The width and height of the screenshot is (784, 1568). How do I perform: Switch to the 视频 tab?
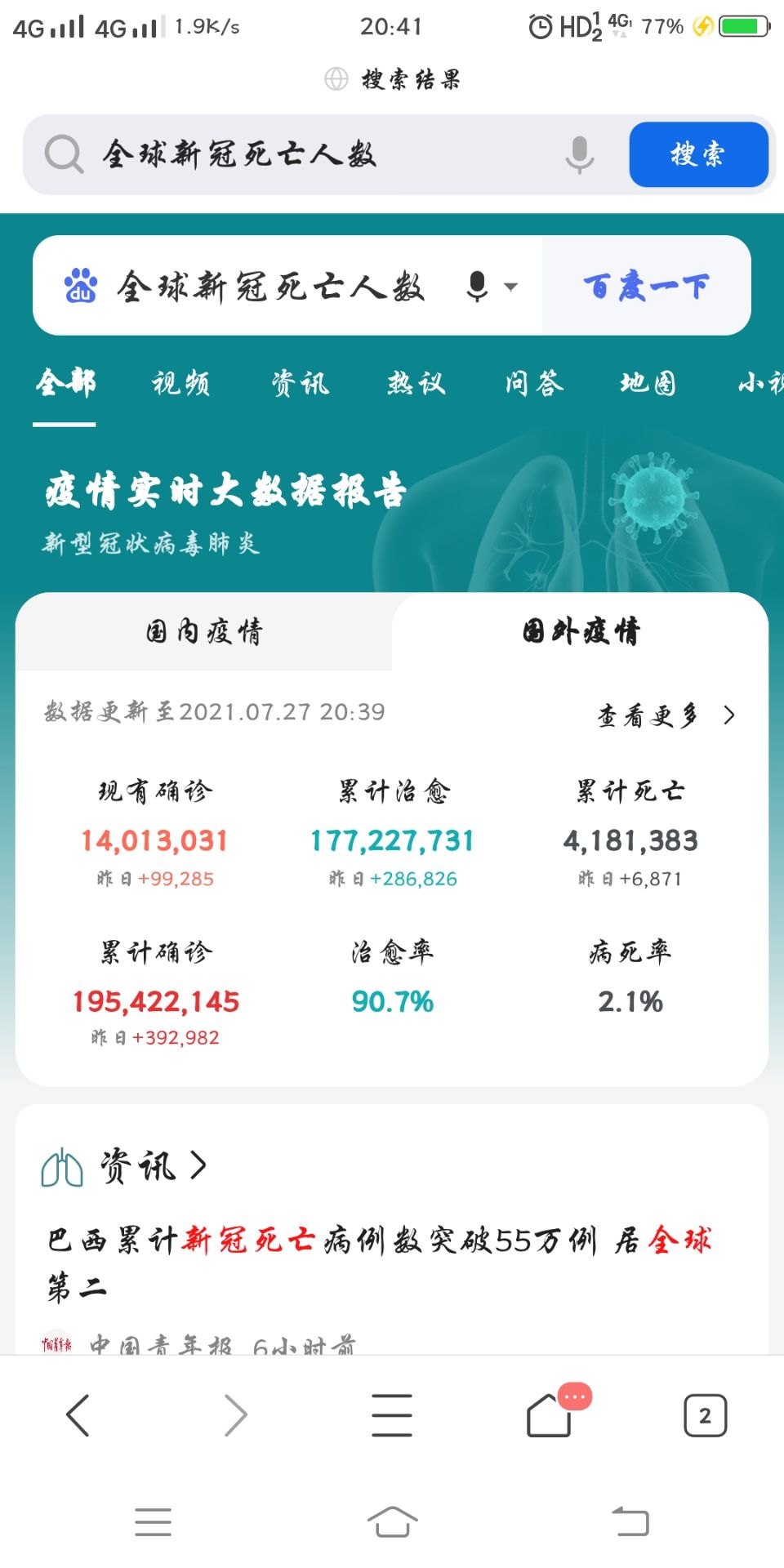pyautogui.click(x=180, y=383)
